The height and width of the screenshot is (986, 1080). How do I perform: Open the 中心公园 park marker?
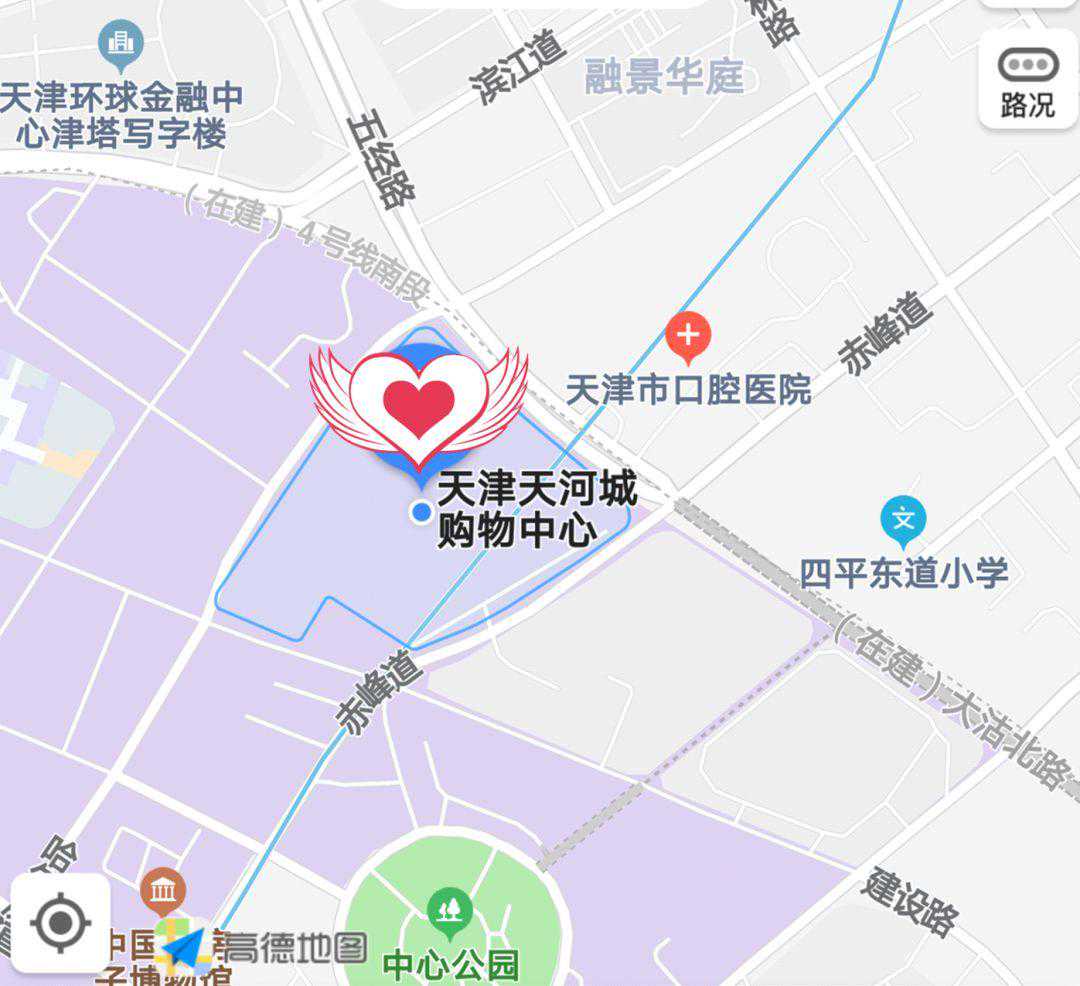[x=451, y=910]
